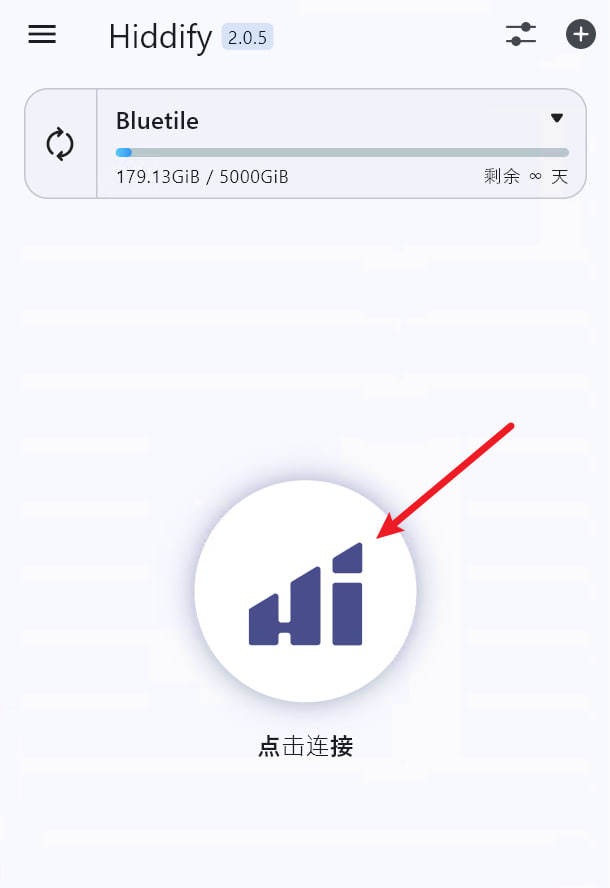610x888 pixels.
Task: Tap the Hi connect button
Action: [x=305, y=591]
